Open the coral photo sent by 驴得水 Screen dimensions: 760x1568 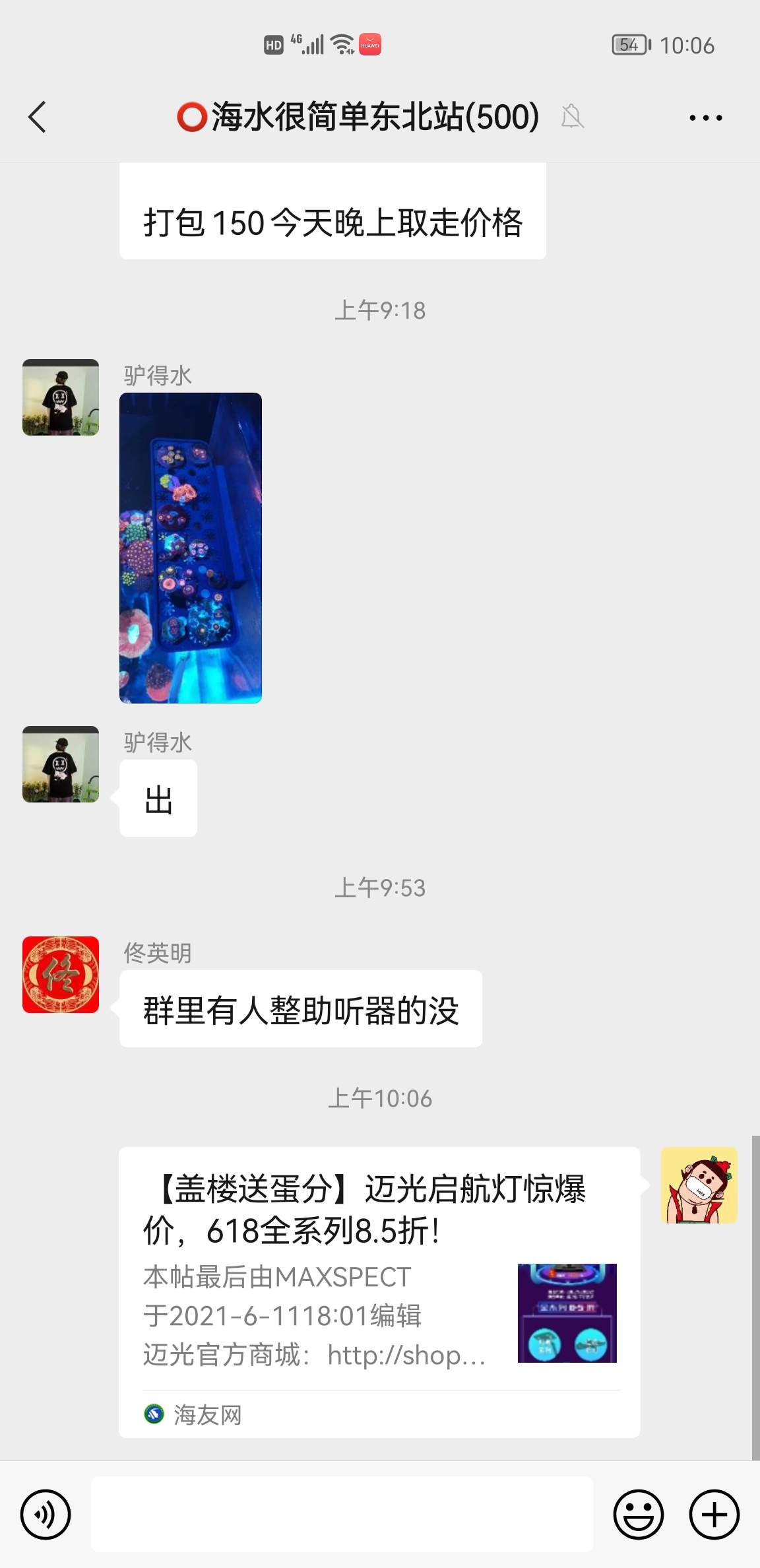(191, 548)
